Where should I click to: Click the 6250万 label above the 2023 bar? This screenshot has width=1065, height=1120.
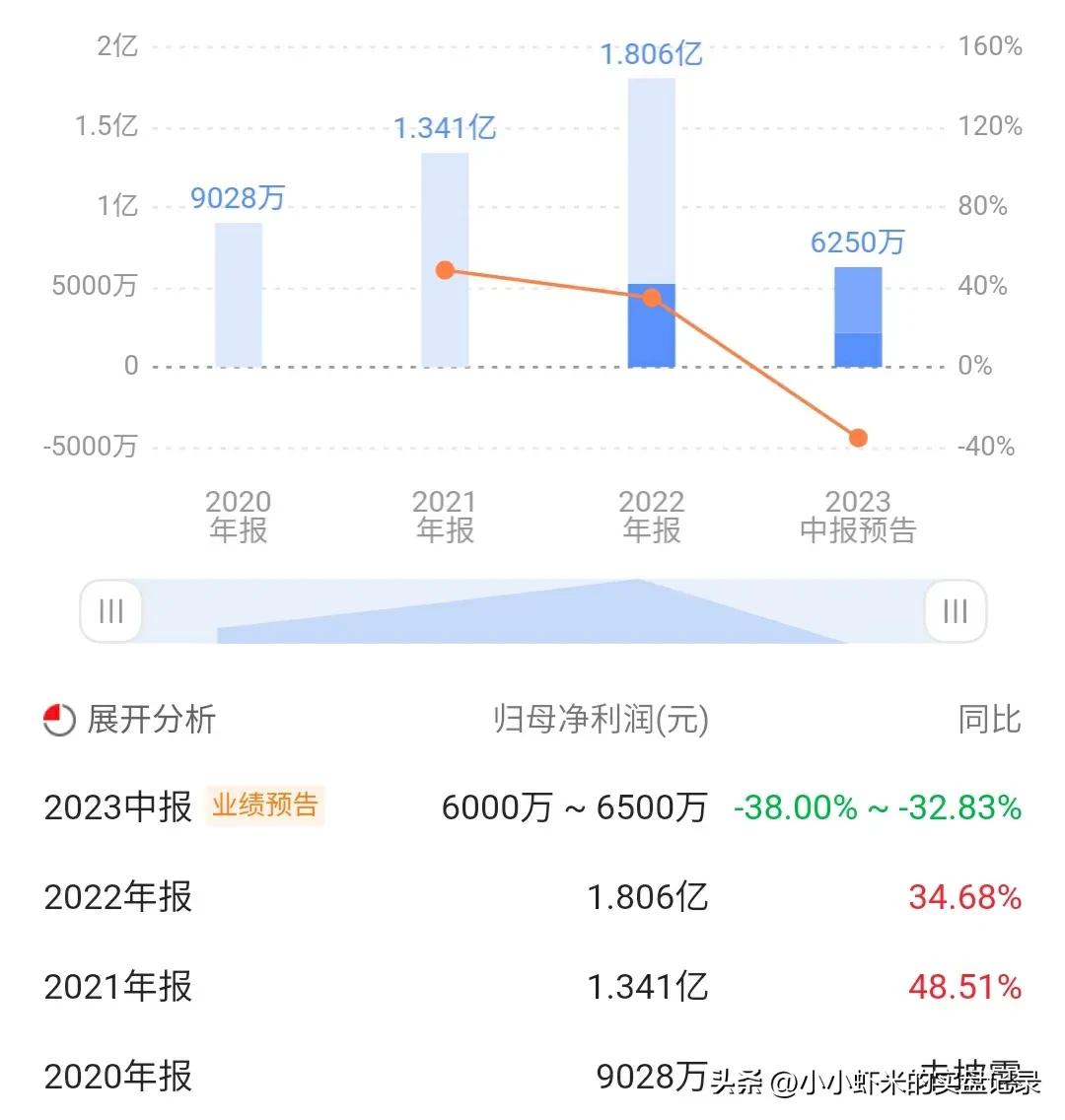point(857,242)
